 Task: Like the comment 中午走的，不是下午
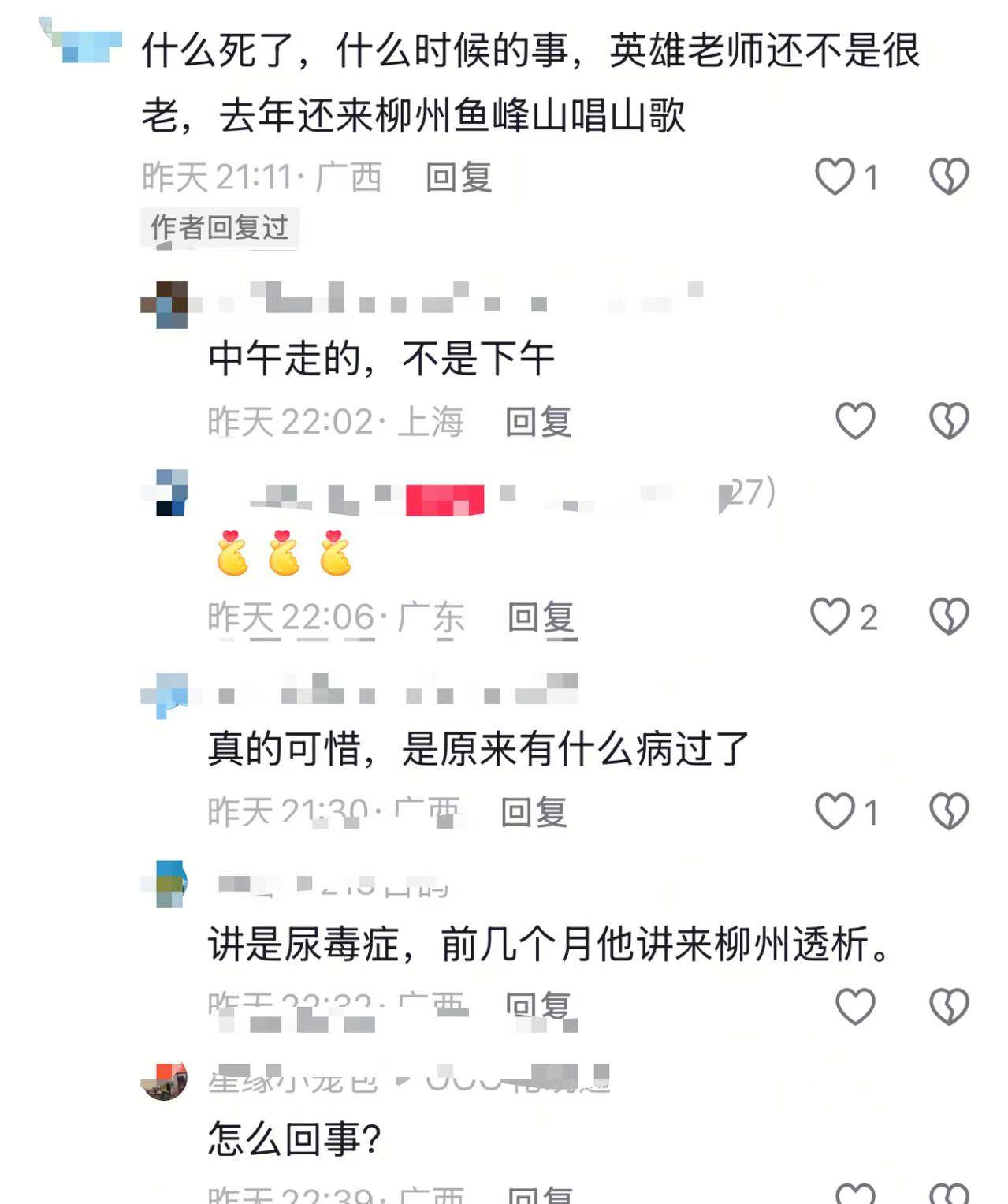[855, 421]
